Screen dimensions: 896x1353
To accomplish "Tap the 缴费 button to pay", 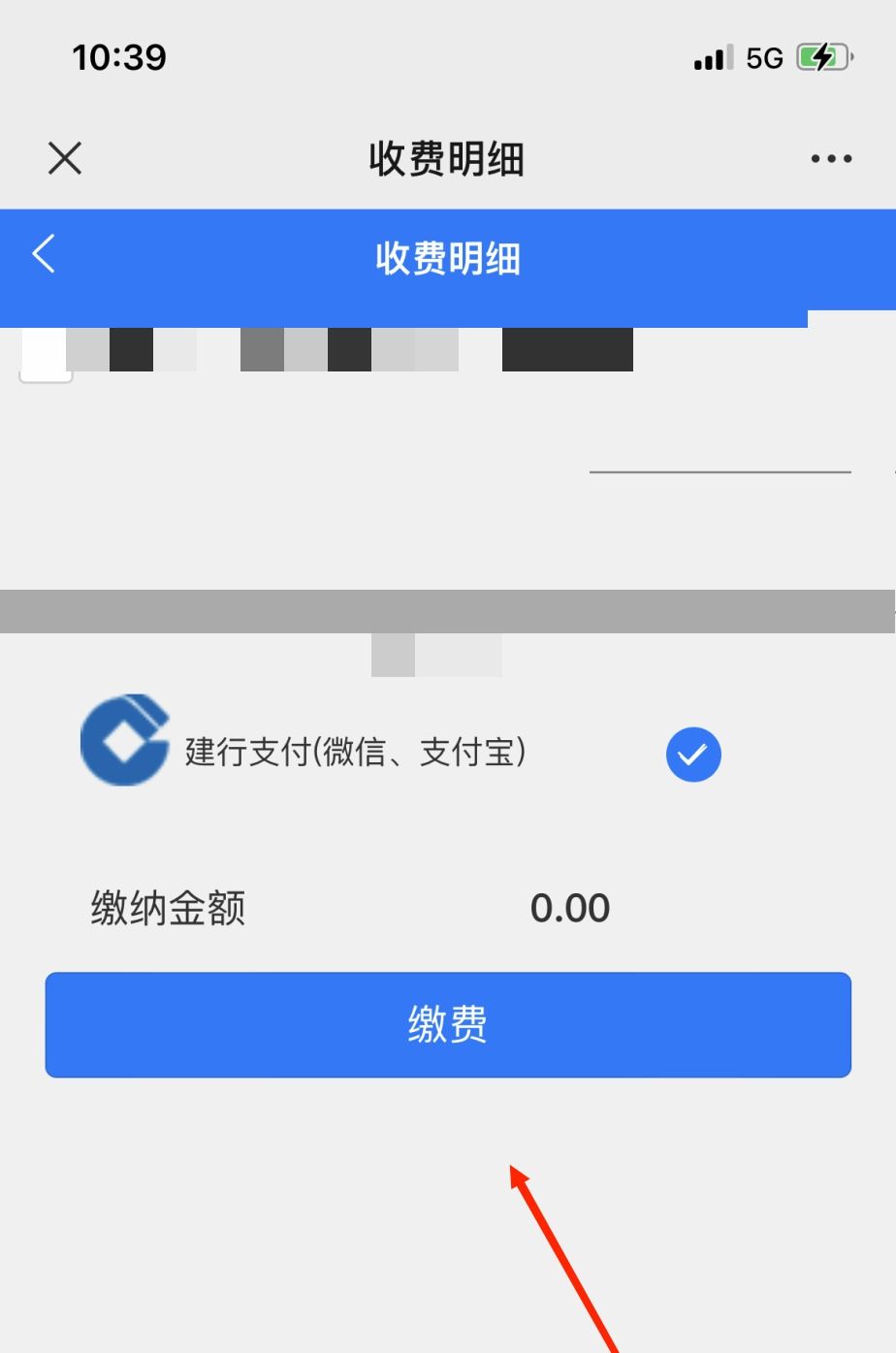I will pos(448,1024).
